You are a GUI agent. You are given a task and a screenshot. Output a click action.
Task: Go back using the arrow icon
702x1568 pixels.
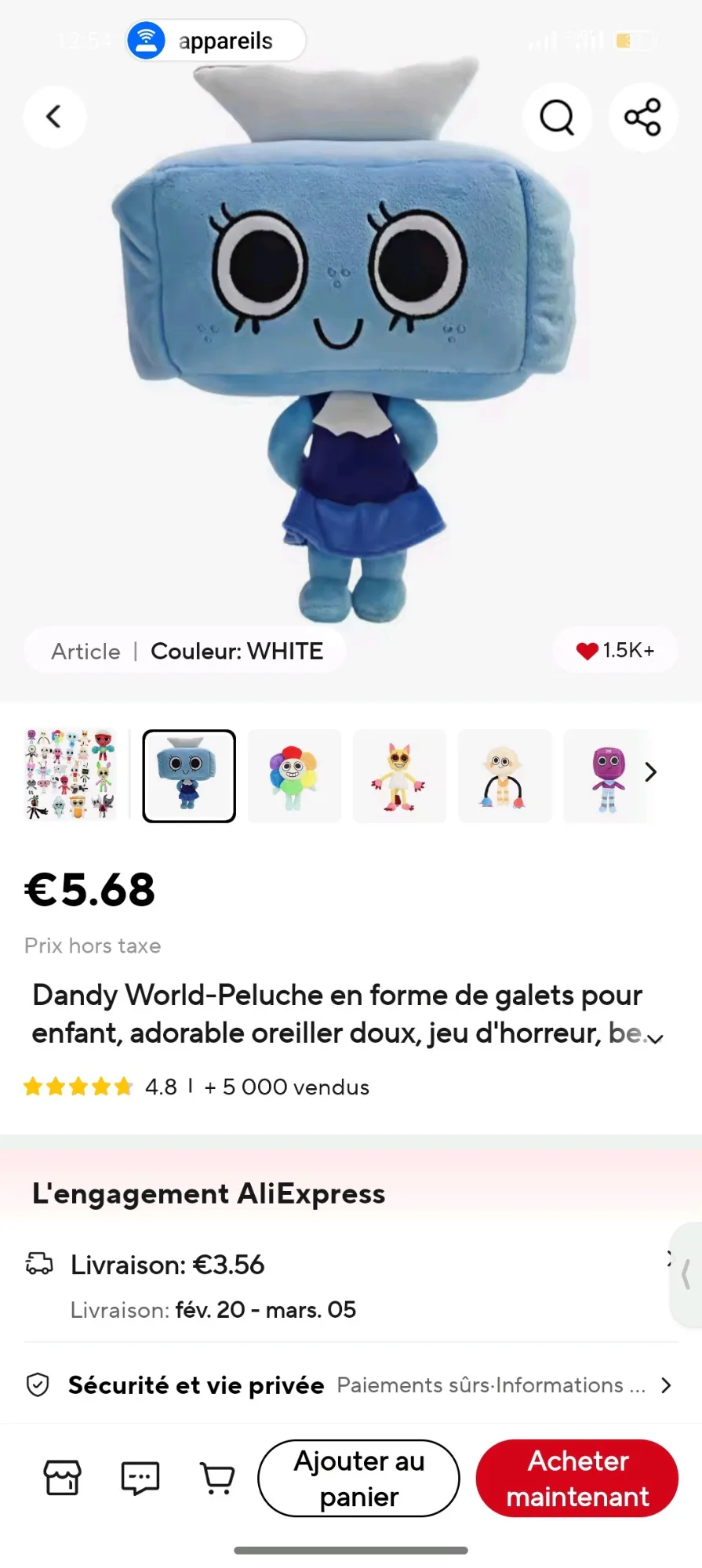(54, 118)
